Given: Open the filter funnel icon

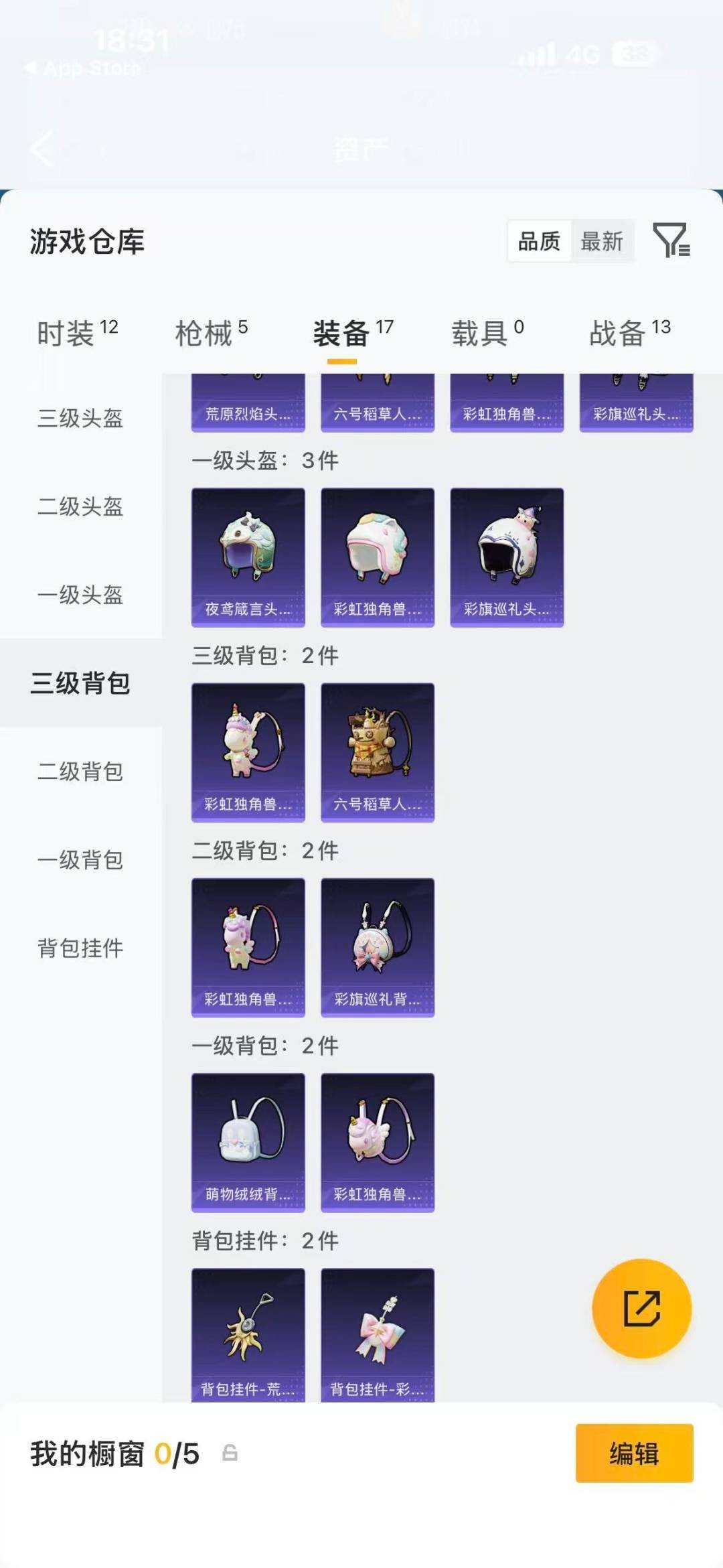Looking at the screenshot, I should click(x=671, y=240).
